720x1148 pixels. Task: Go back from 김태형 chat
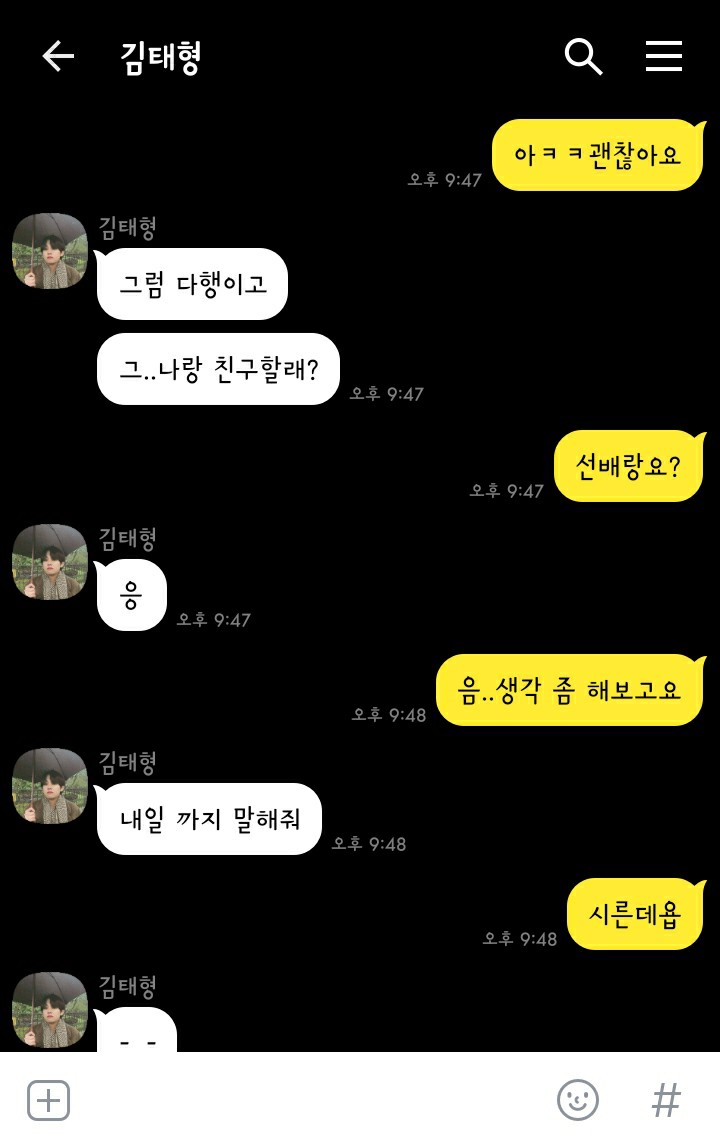(x=58, y=57)
